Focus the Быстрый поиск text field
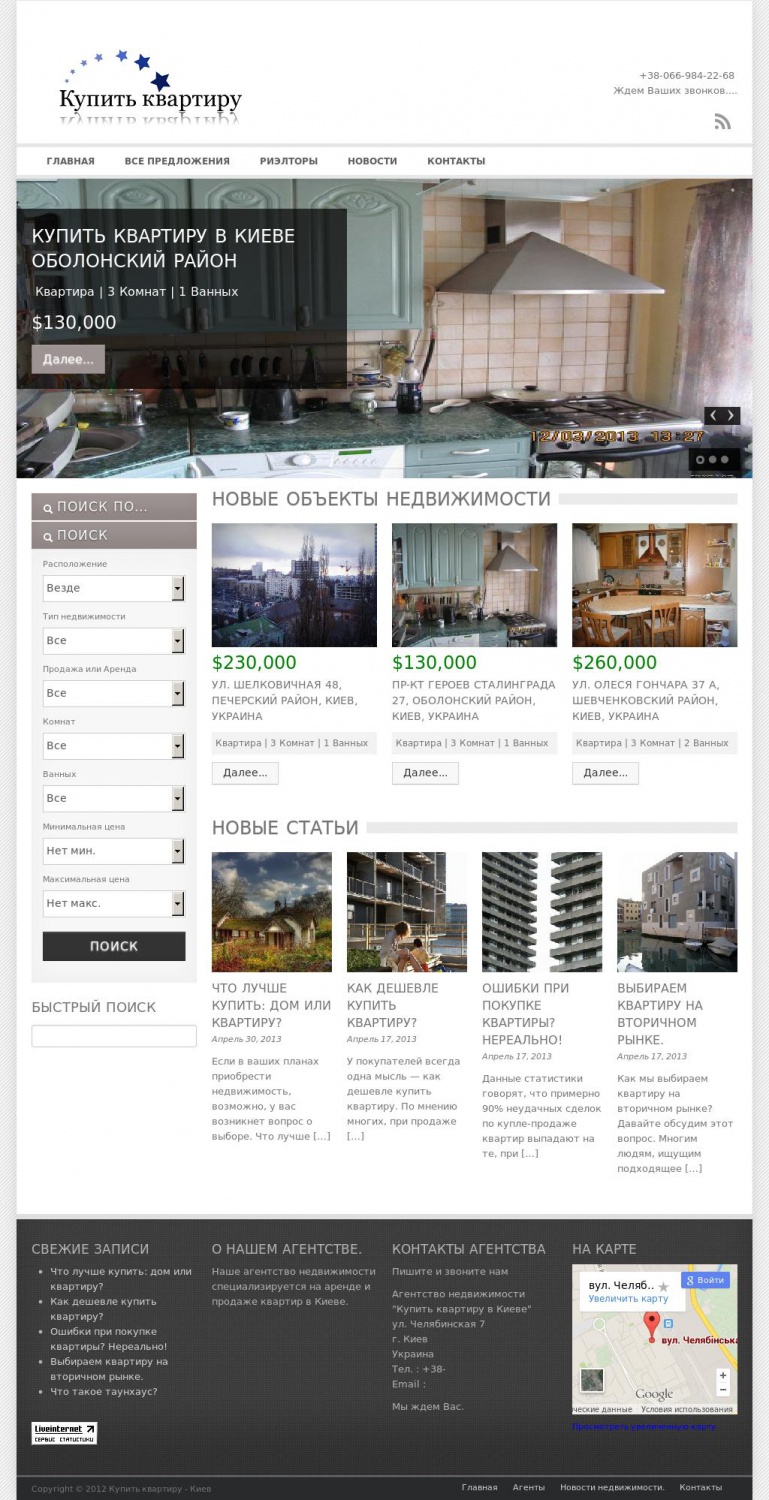 click(114, 1036)
